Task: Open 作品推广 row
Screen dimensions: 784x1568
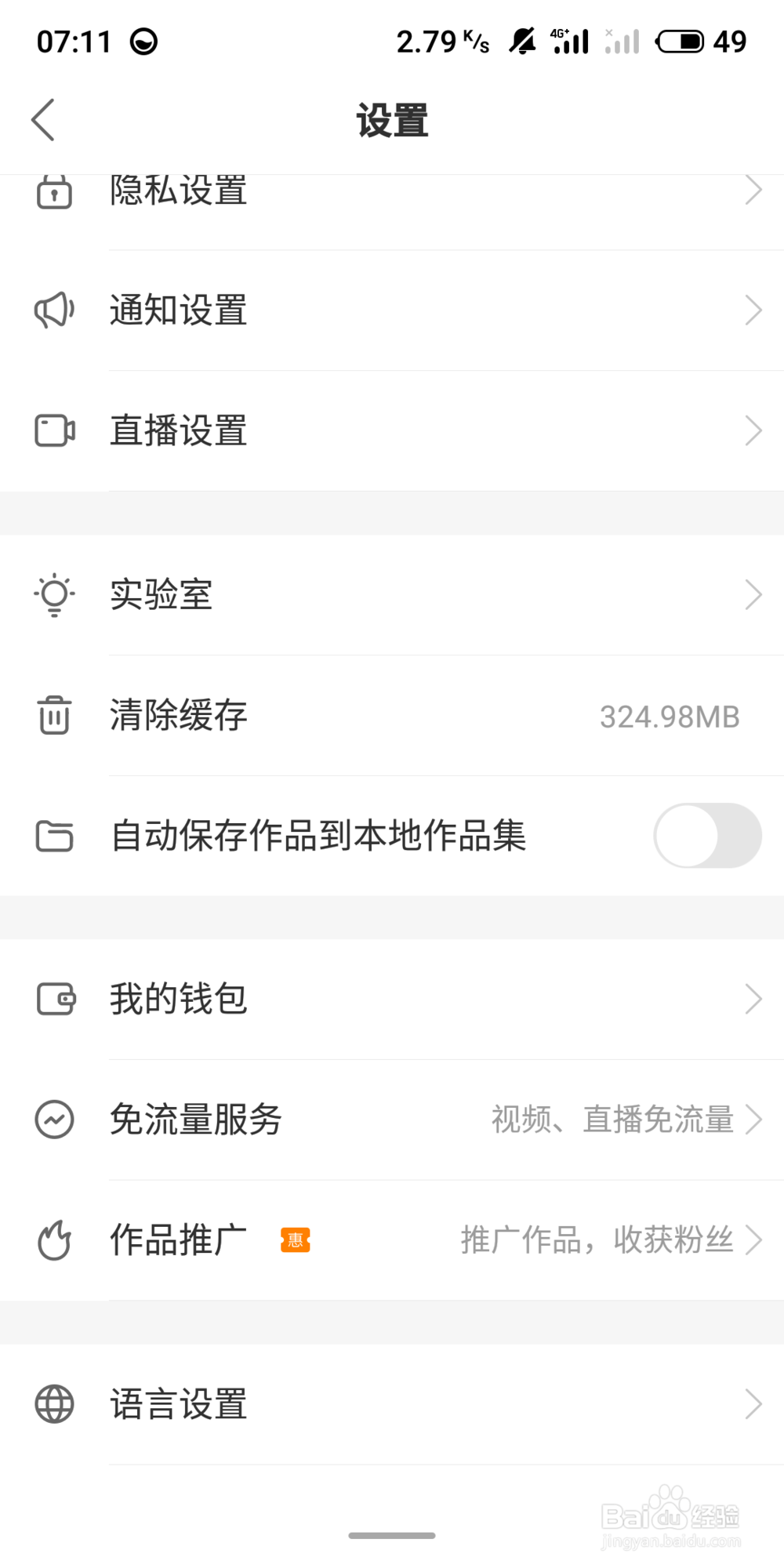Action: pos(392,1240)
